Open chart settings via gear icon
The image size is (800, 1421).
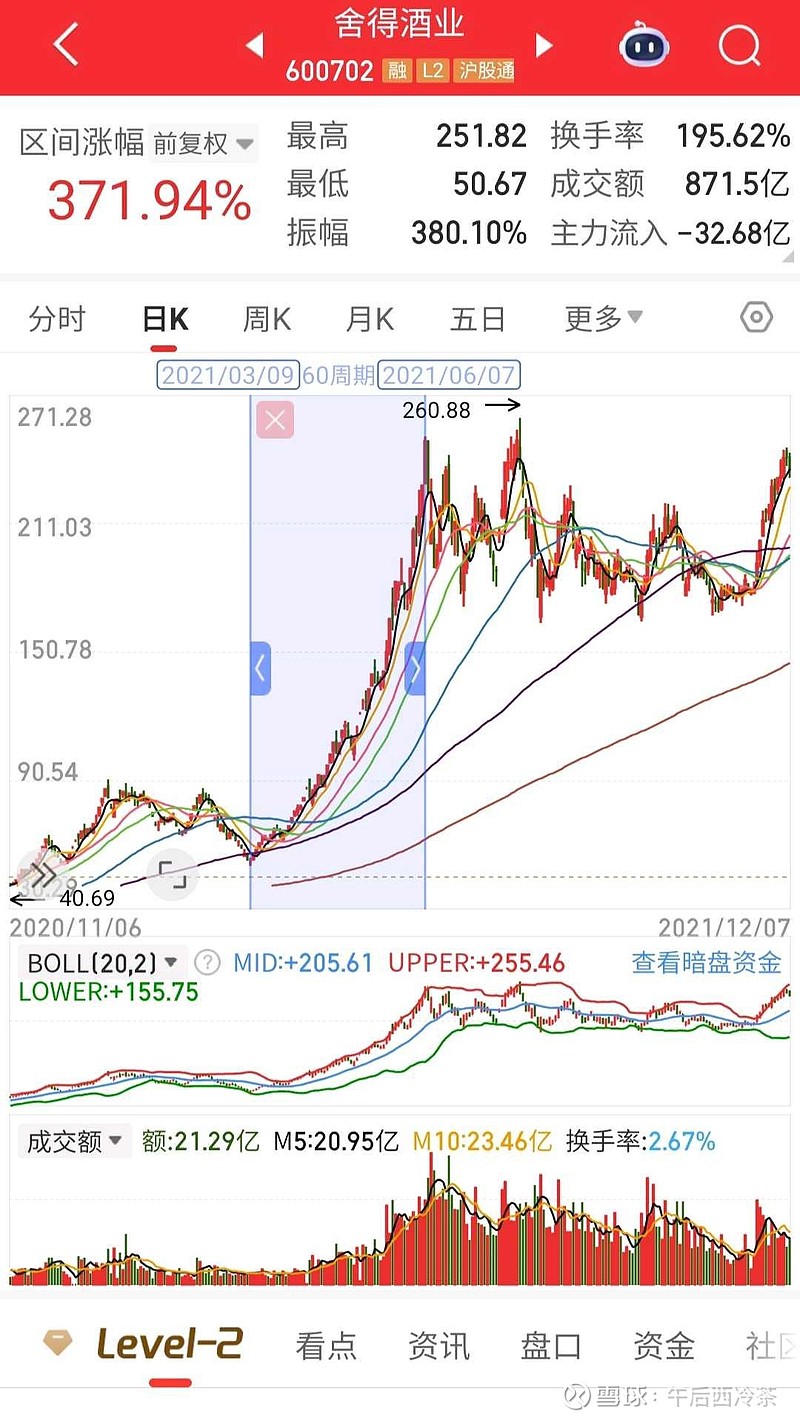click(757, 316)
